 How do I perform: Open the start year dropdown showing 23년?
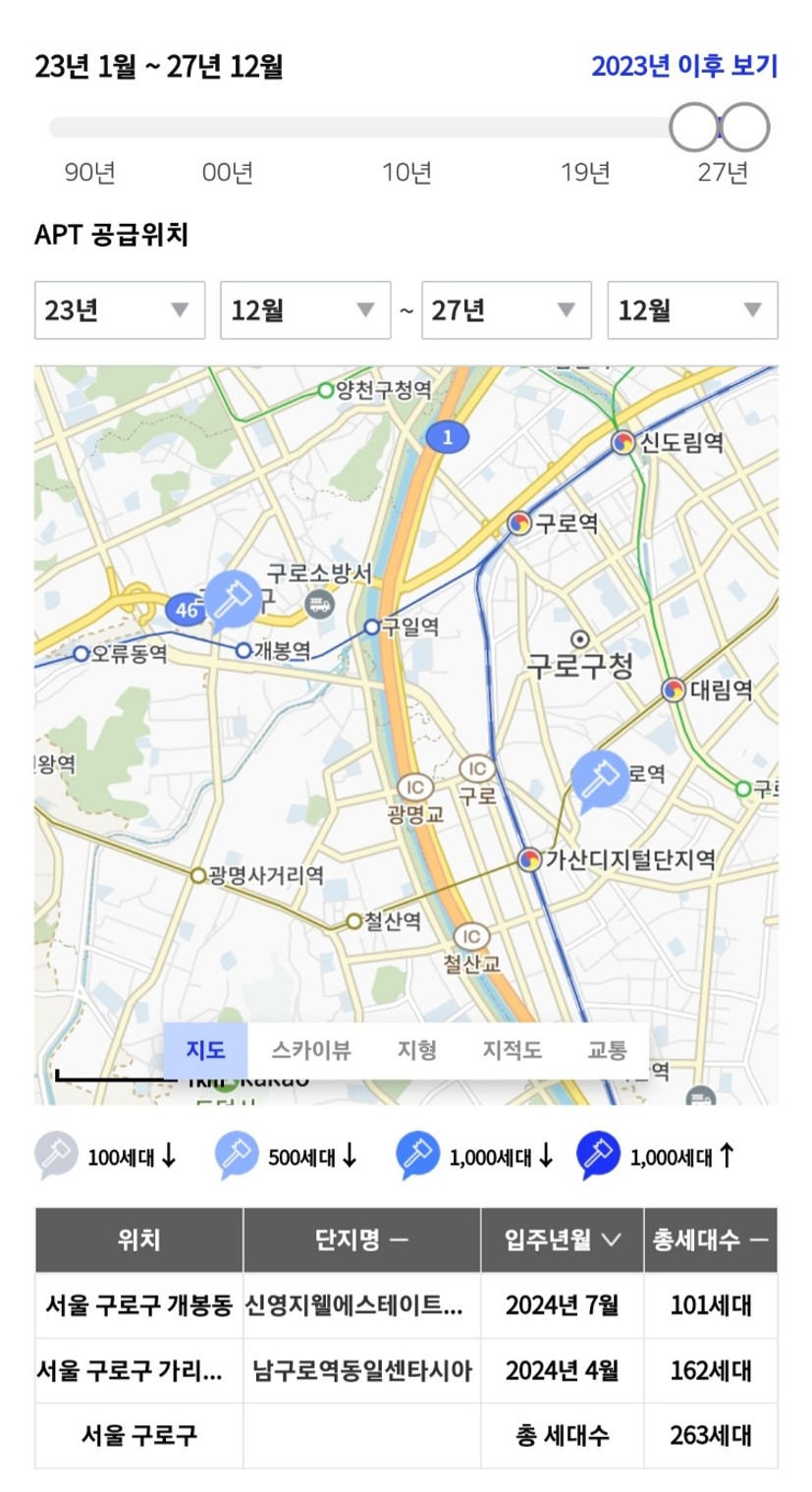[x=120, y=310]
